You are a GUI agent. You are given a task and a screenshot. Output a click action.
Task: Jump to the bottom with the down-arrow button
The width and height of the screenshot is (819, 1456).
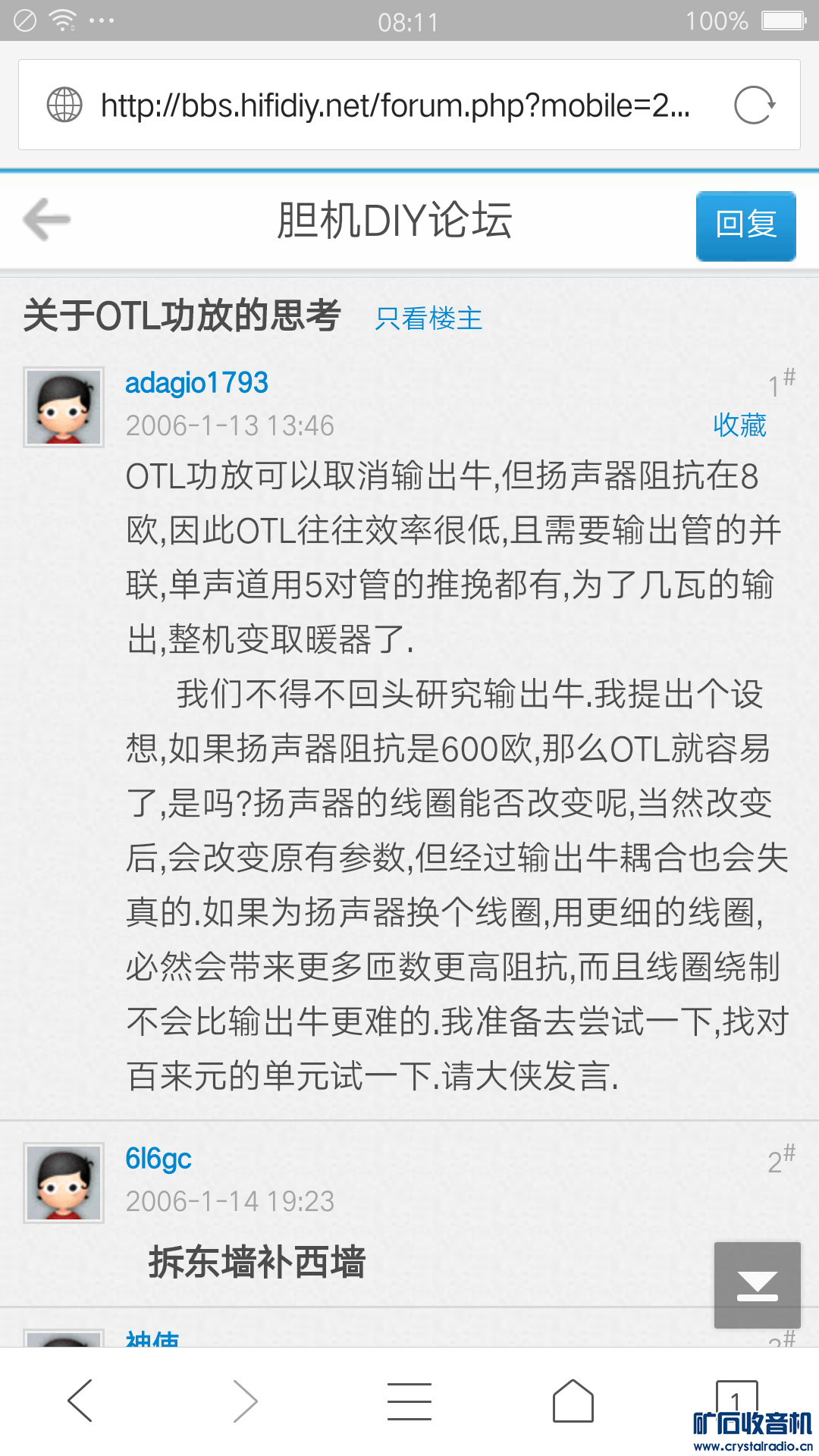pyautogui.click(x=757, y=1285)
